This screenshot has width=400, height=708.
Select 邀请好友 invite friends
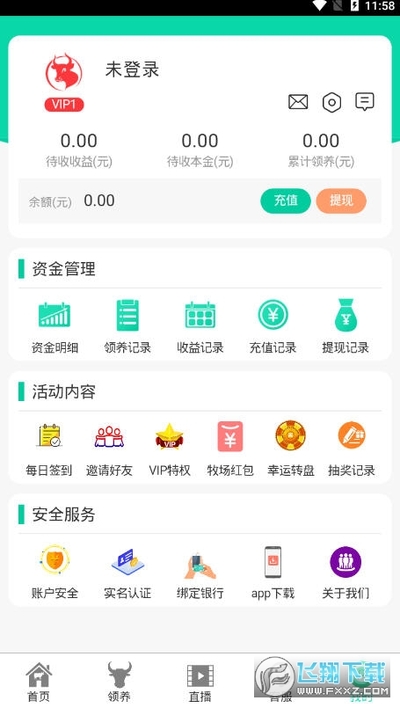coord(109,450)
